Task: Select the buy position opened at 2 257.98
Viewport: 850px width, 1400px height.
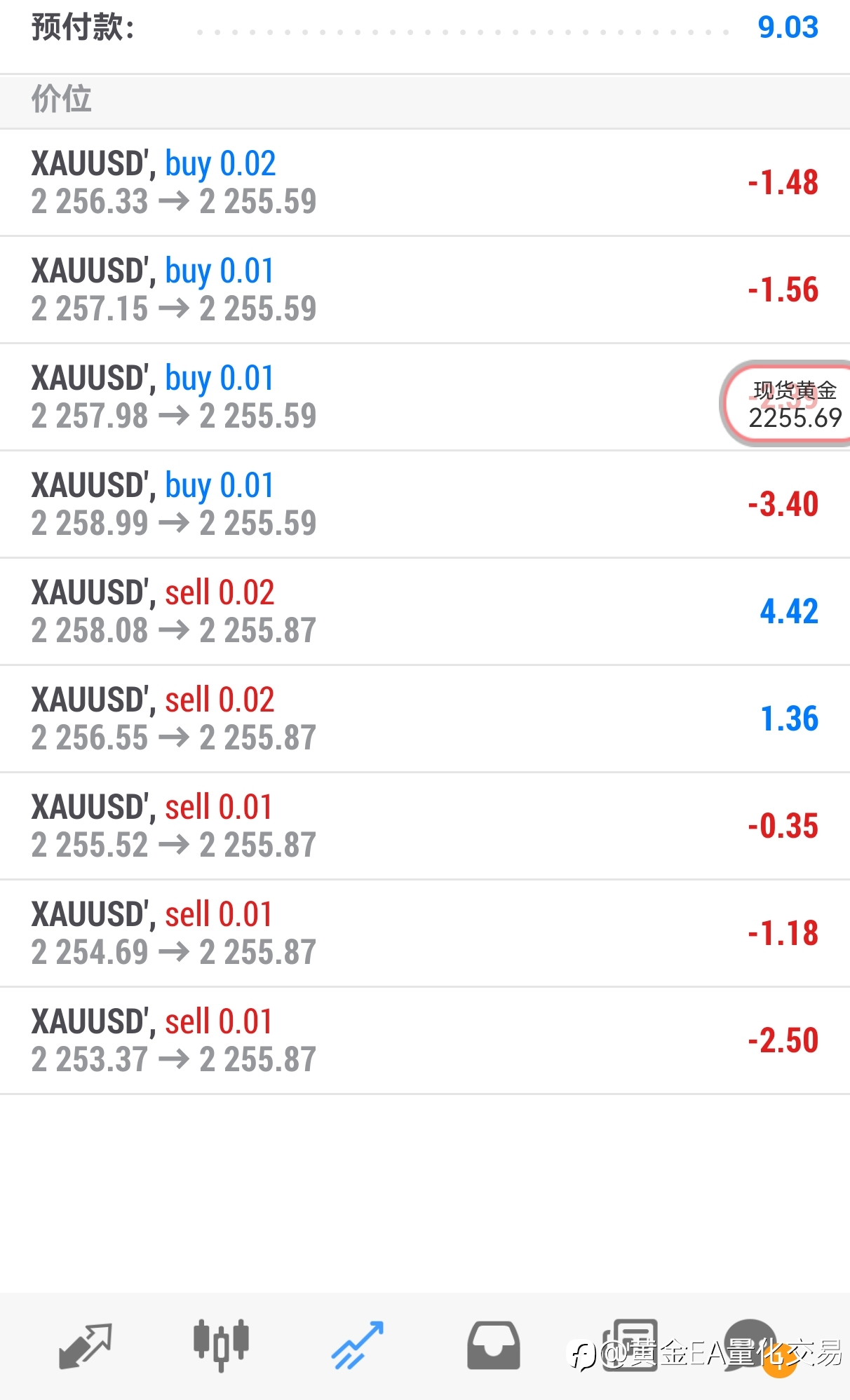Action: pyautogui.click(x=425, y=397)
